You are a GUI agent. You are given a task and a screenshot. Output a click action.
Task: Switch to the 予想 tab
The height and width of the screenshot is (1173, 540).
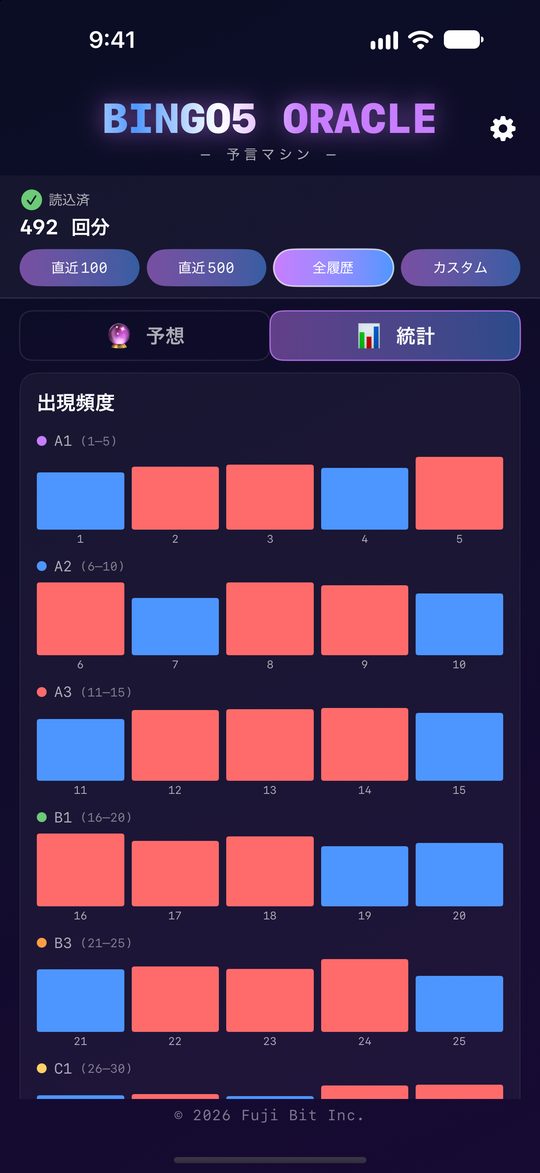[x=144, y=336]
